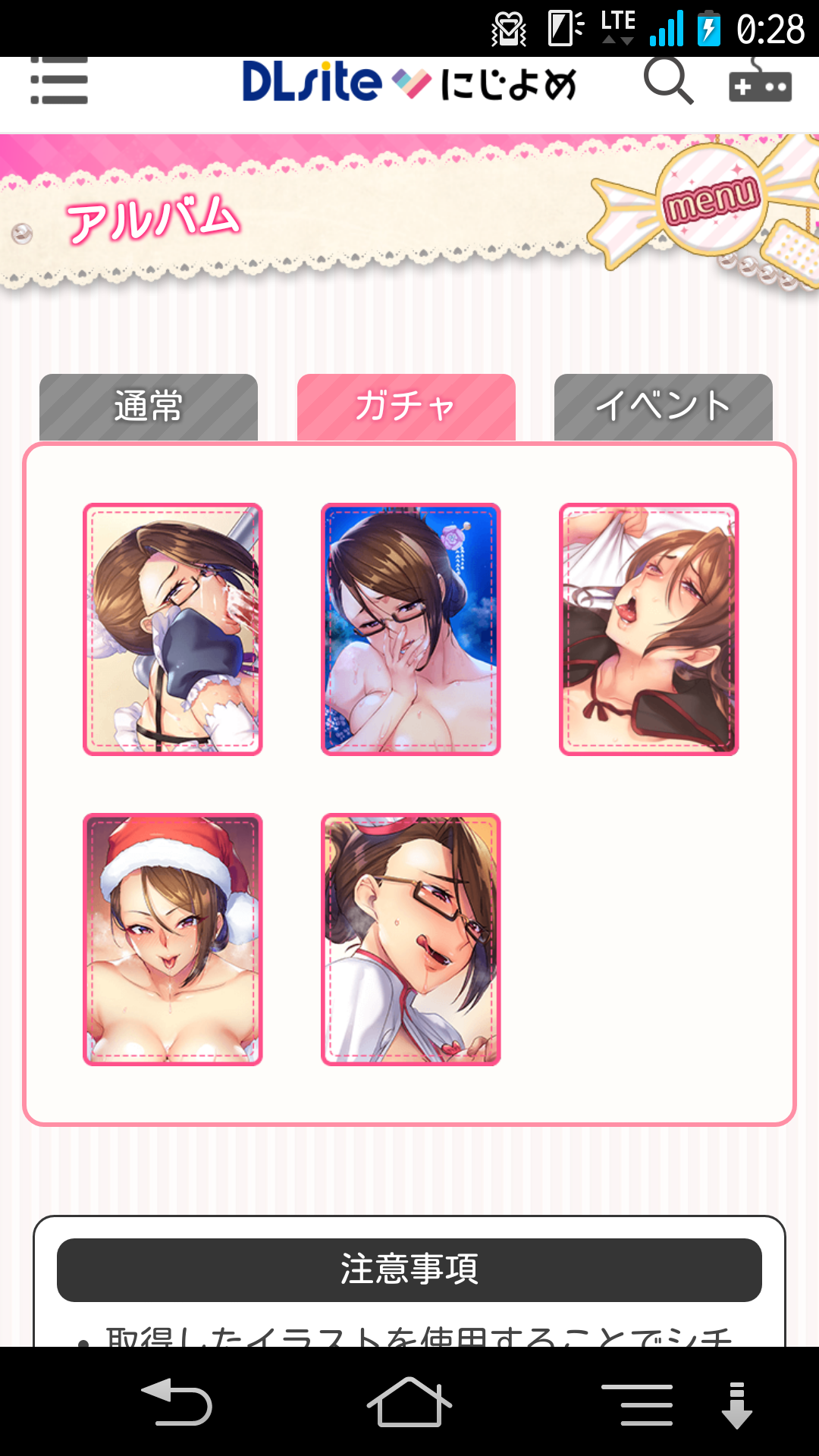The height and width of the screenshot is (1456, 819).
Task: Open the Santa hat card
Action: [173, 940]
